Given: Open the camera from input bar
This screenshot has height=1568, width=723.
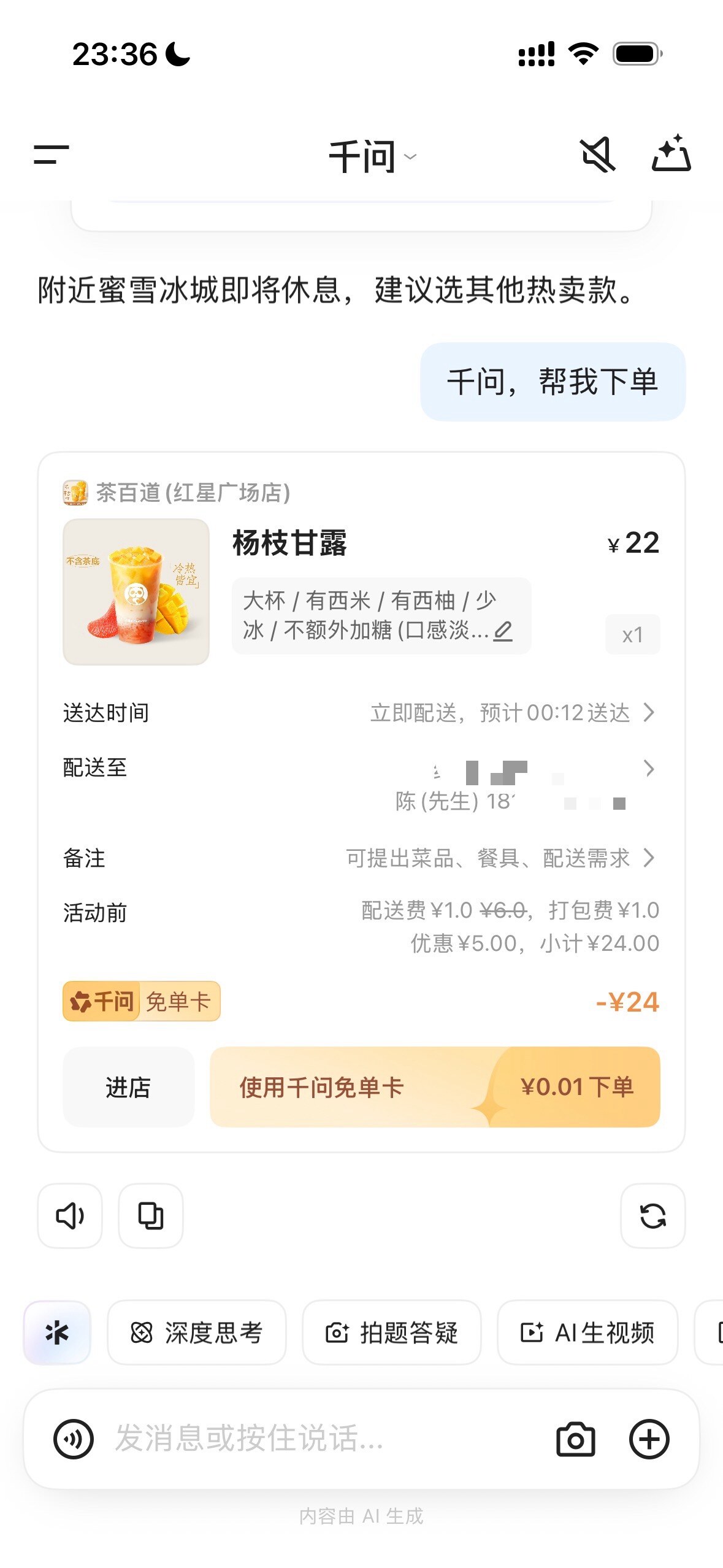Looking at the screenshot, I should (575, 1439).
